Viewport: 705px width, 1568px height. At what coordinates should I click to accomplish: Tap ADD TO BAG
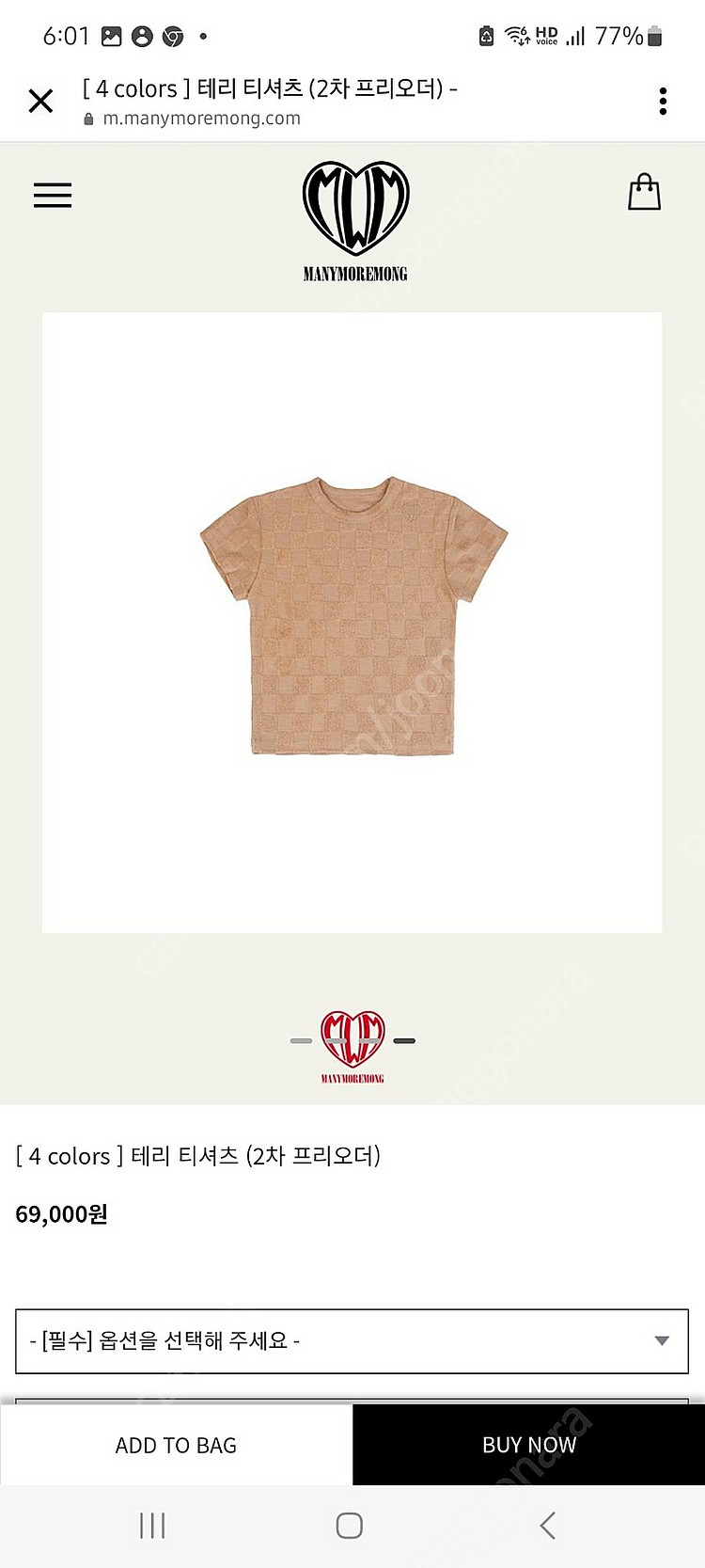176,1445
